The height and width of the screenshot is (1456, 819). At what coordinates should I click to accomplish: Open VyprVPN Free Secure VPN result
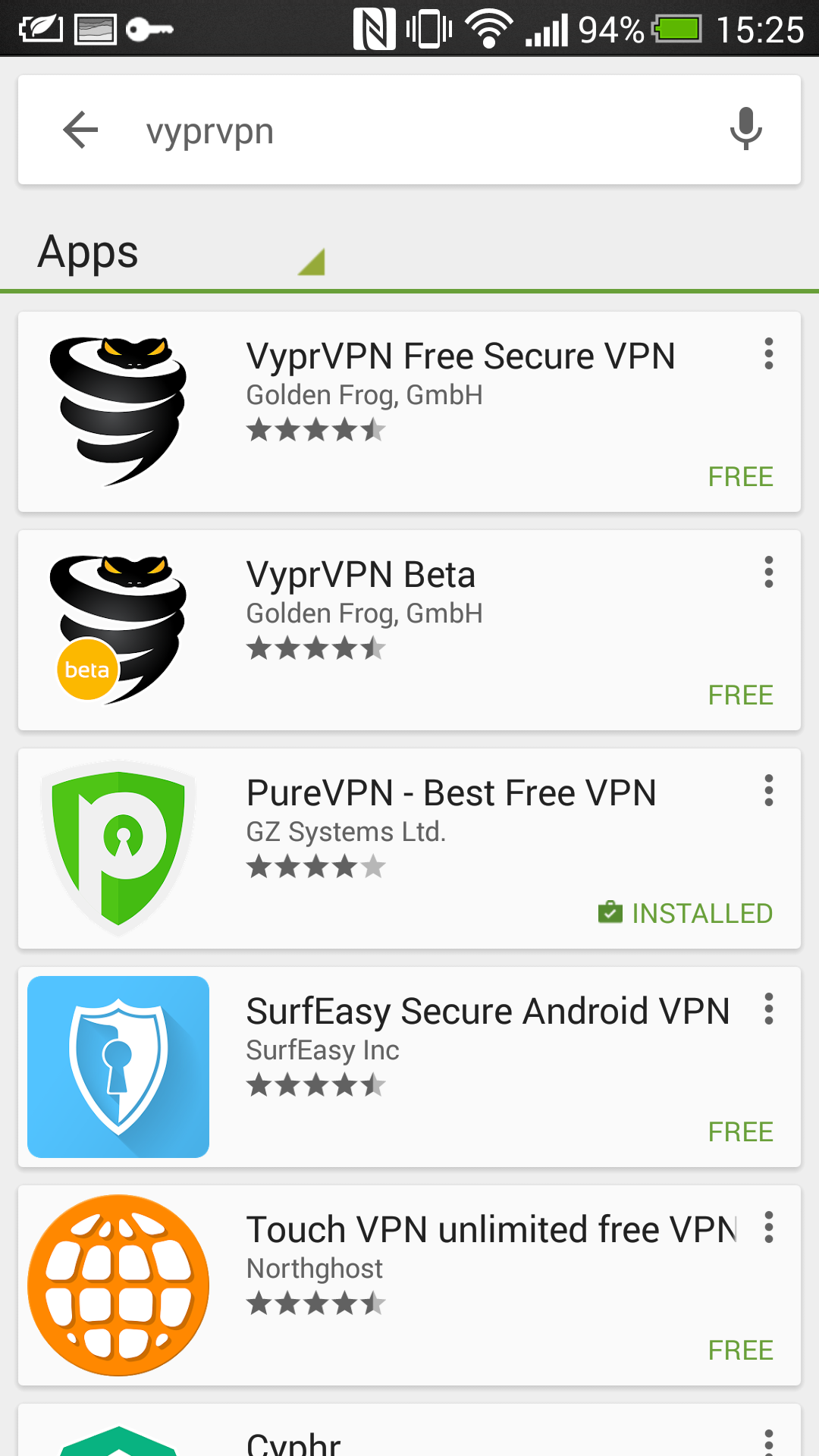click(409, 412)
